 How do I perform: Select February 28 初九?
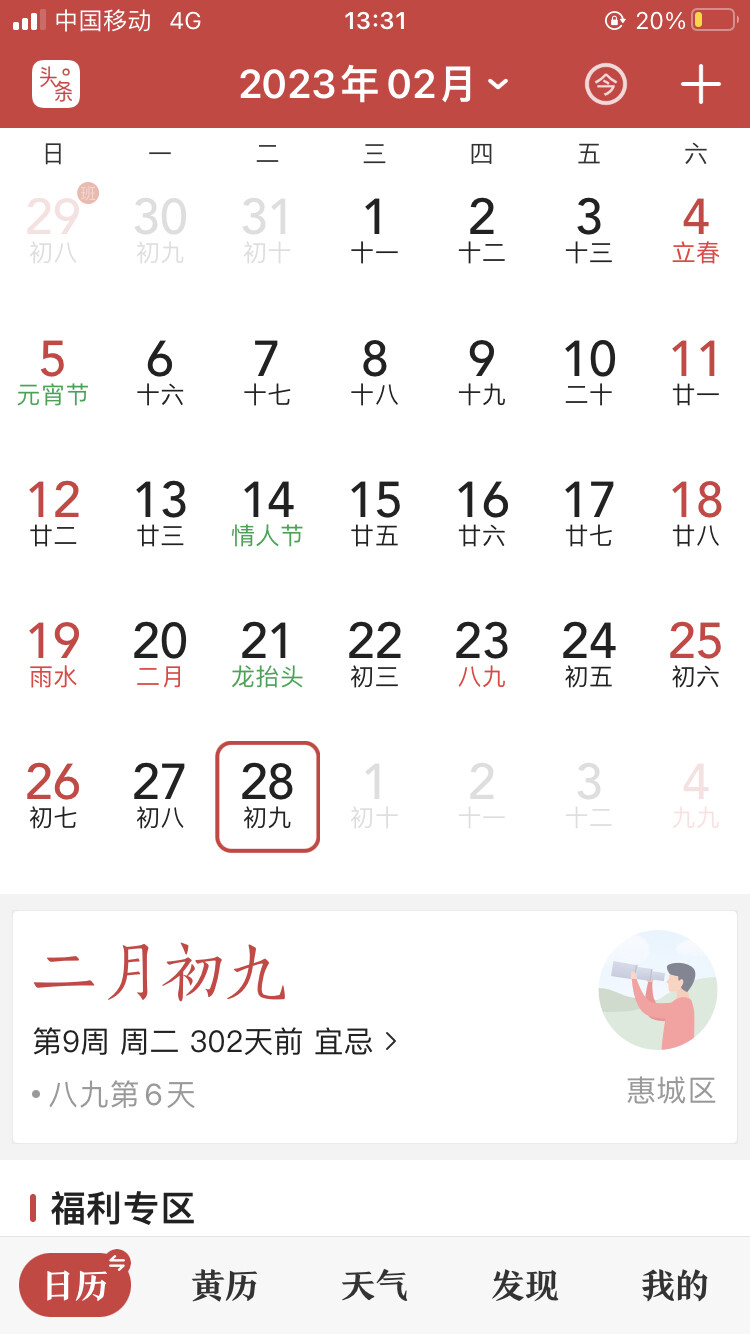(267, 796)
